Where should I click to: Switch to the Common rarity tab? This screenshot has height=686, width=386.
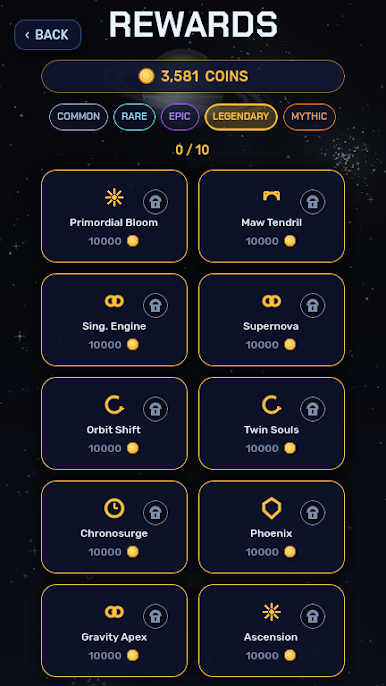click(x=78, y=117)
